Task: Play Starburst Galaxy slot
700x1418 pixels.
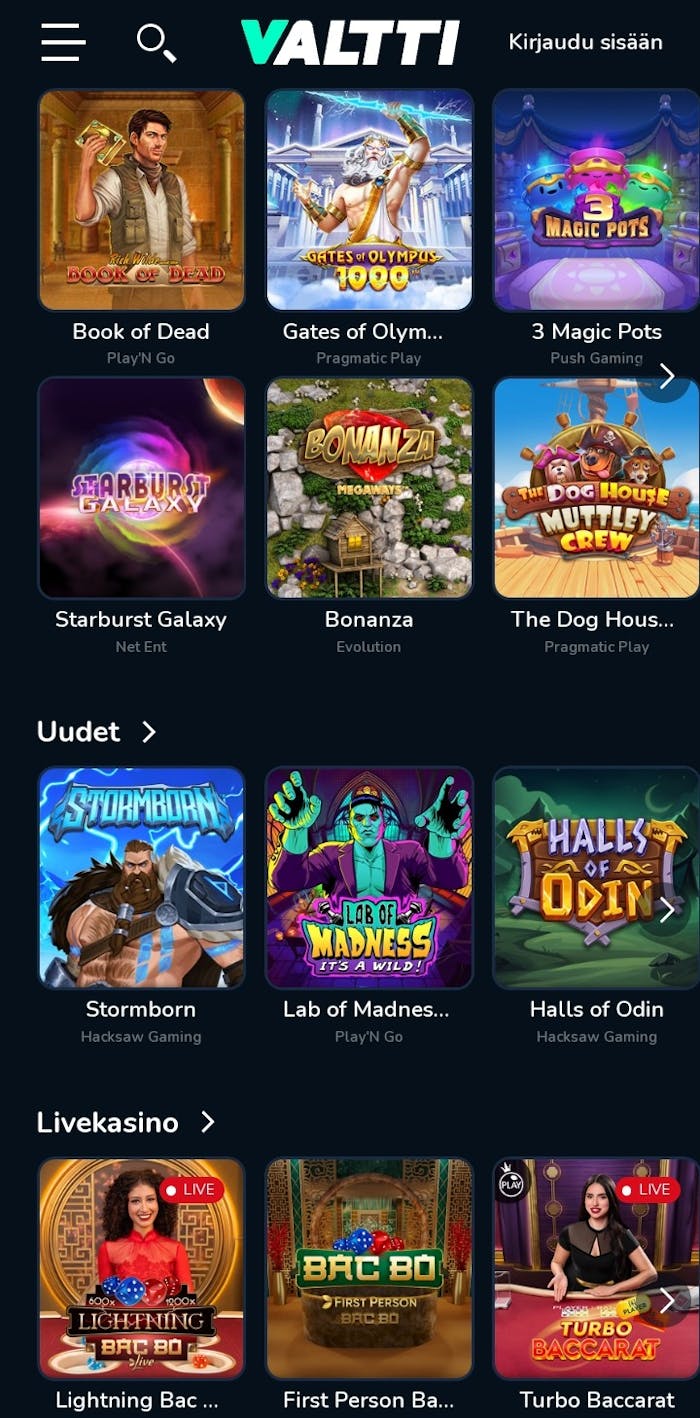Action: pos(141,488)
